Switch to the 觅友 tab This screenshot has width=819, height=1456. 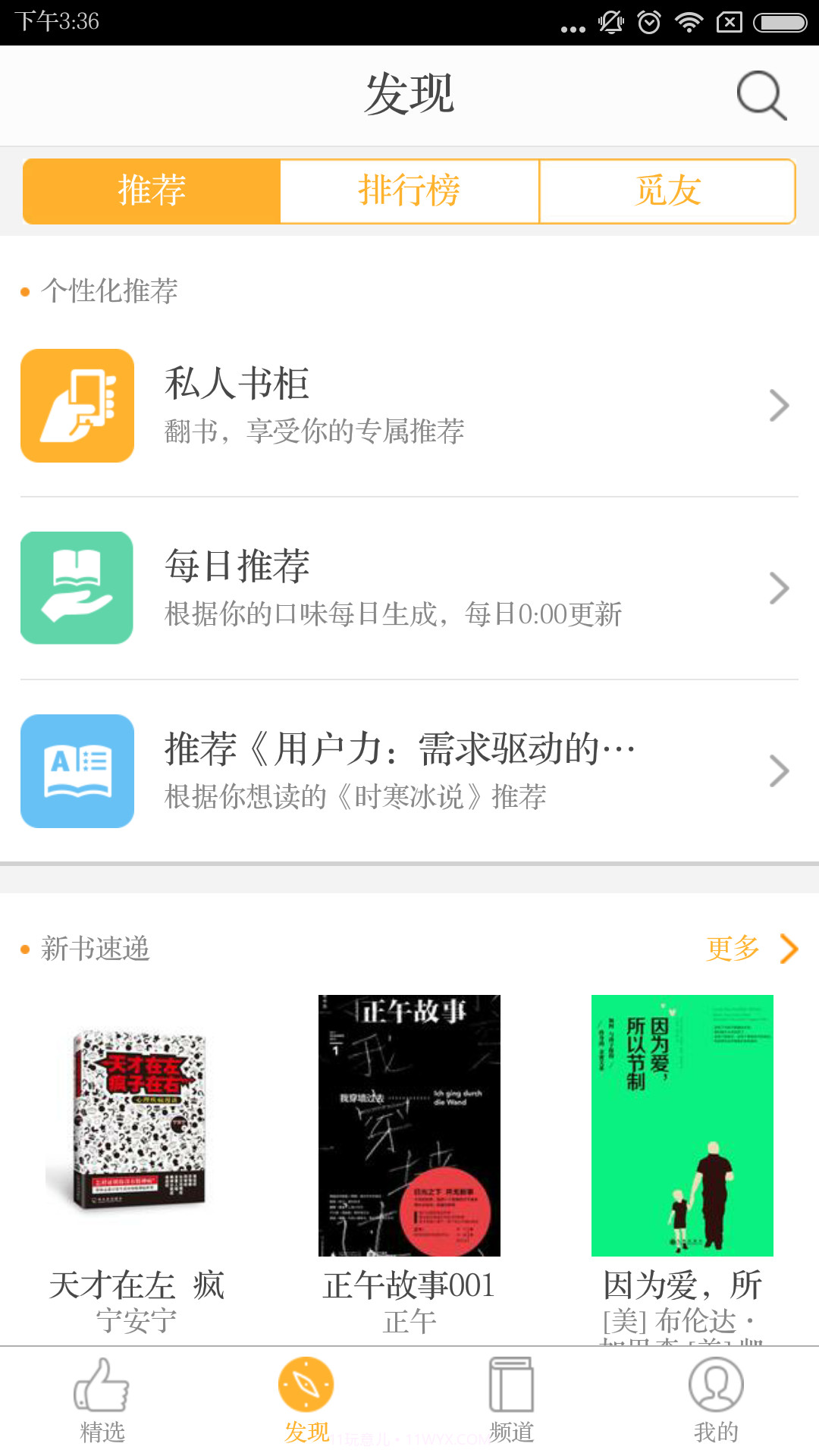(667, 190)
